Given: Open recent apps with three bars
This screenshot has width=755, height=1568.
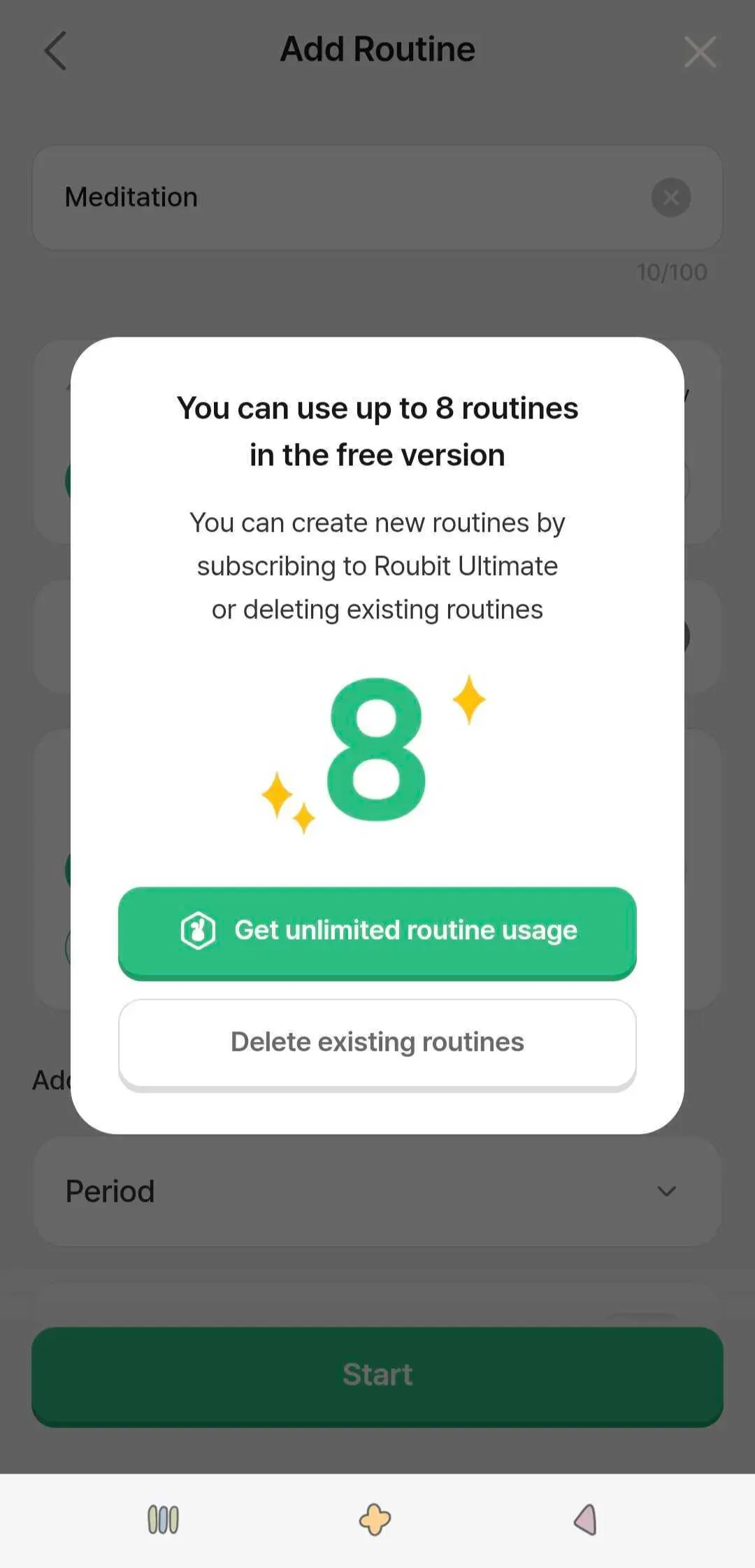Looking at the screenshot, I should pyautogui.click(x=163, y=1519).
